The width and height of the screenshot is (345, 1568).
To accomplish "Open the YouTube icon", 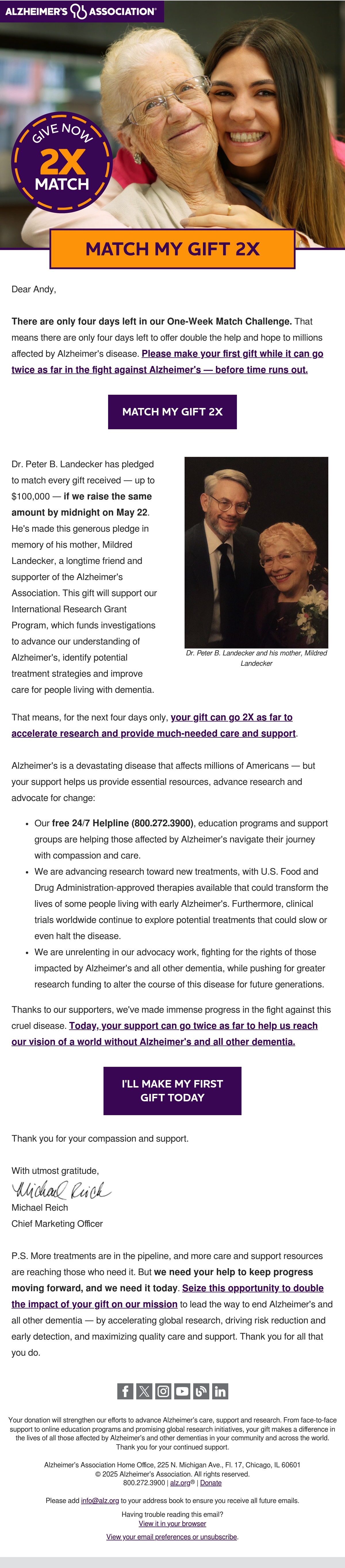I will 182,1391.
